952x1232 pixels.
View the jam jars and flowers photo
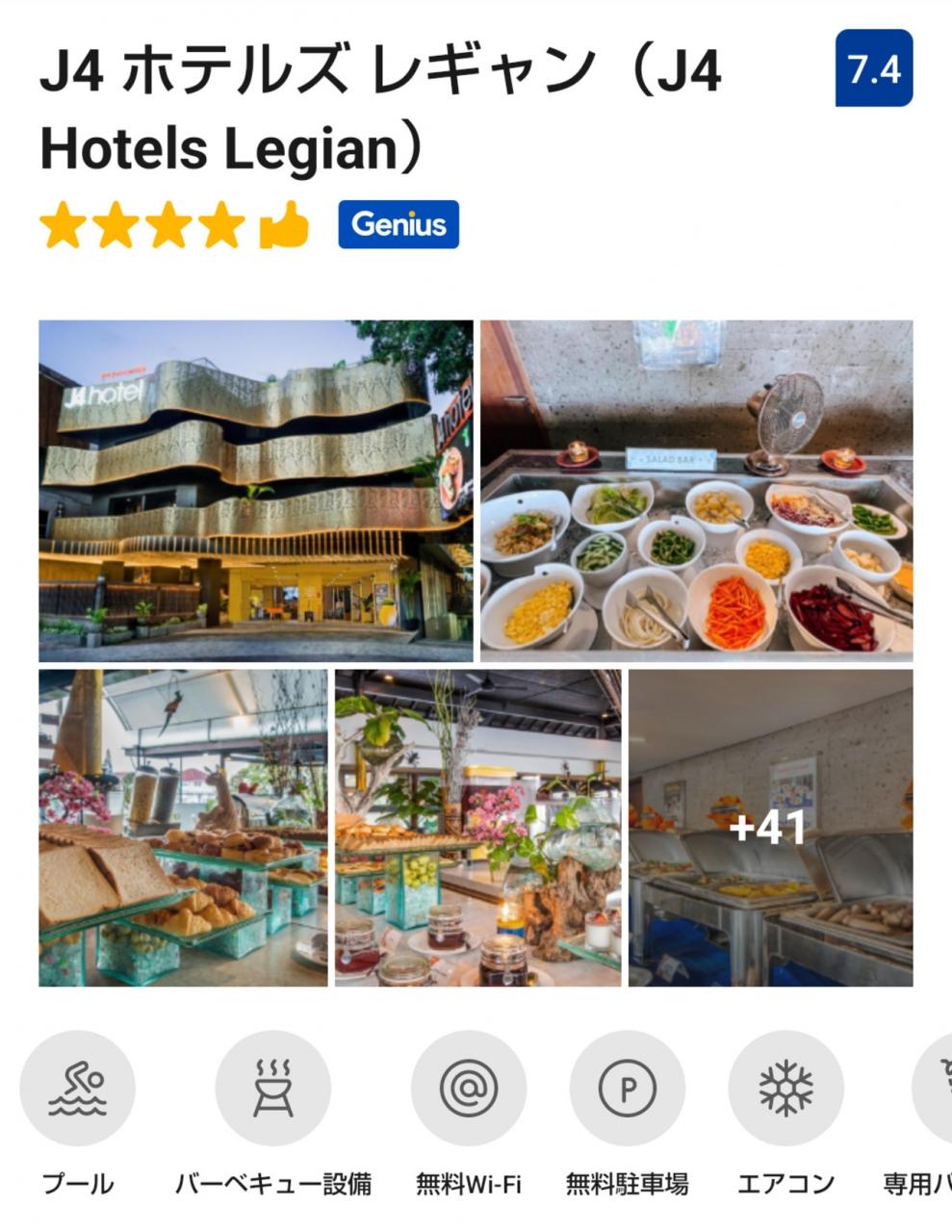[477, 828]
